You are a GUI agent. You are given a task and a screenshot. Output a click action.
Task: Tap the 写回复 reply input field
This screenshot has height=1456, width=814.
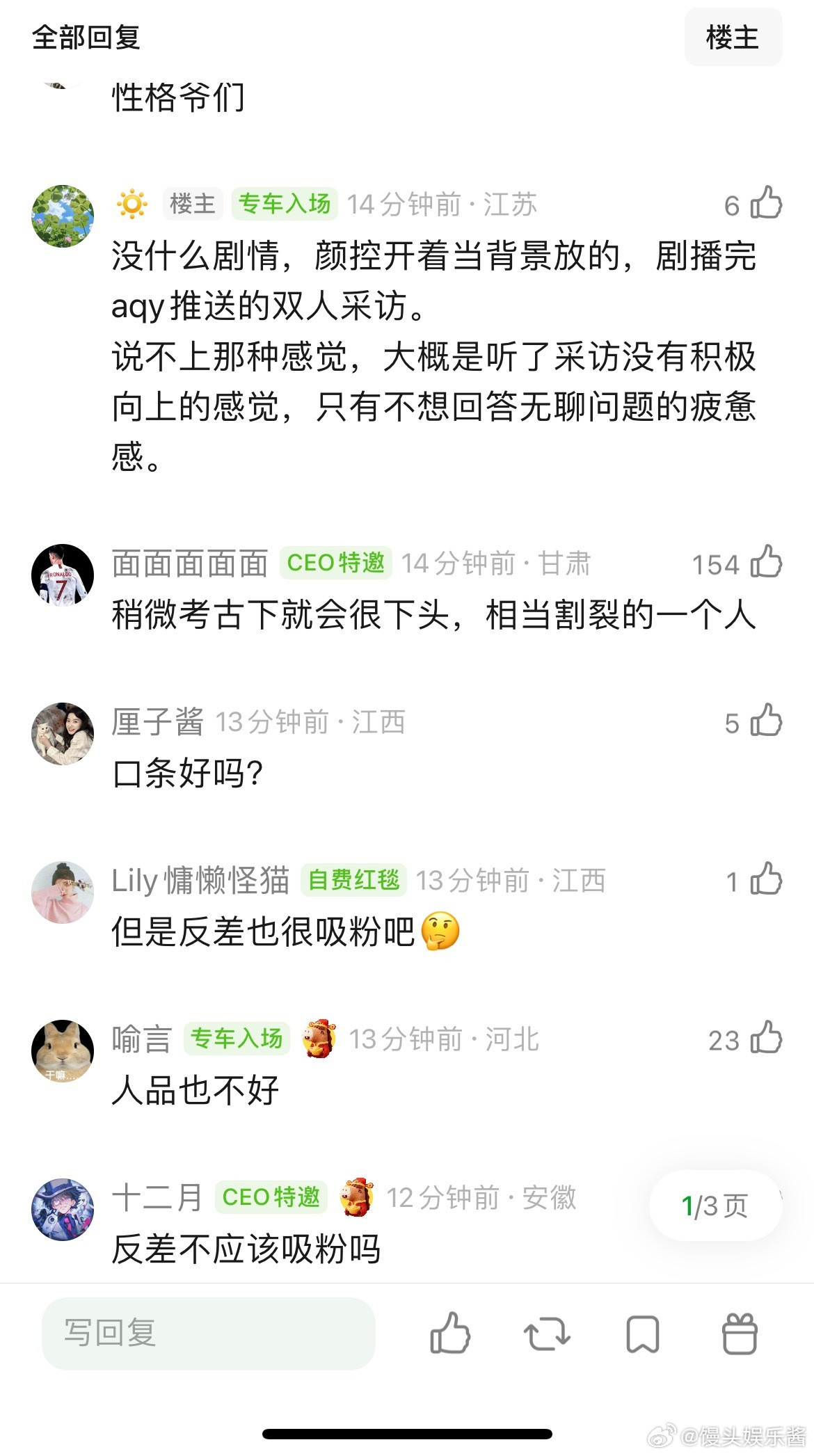point(207,1333)
